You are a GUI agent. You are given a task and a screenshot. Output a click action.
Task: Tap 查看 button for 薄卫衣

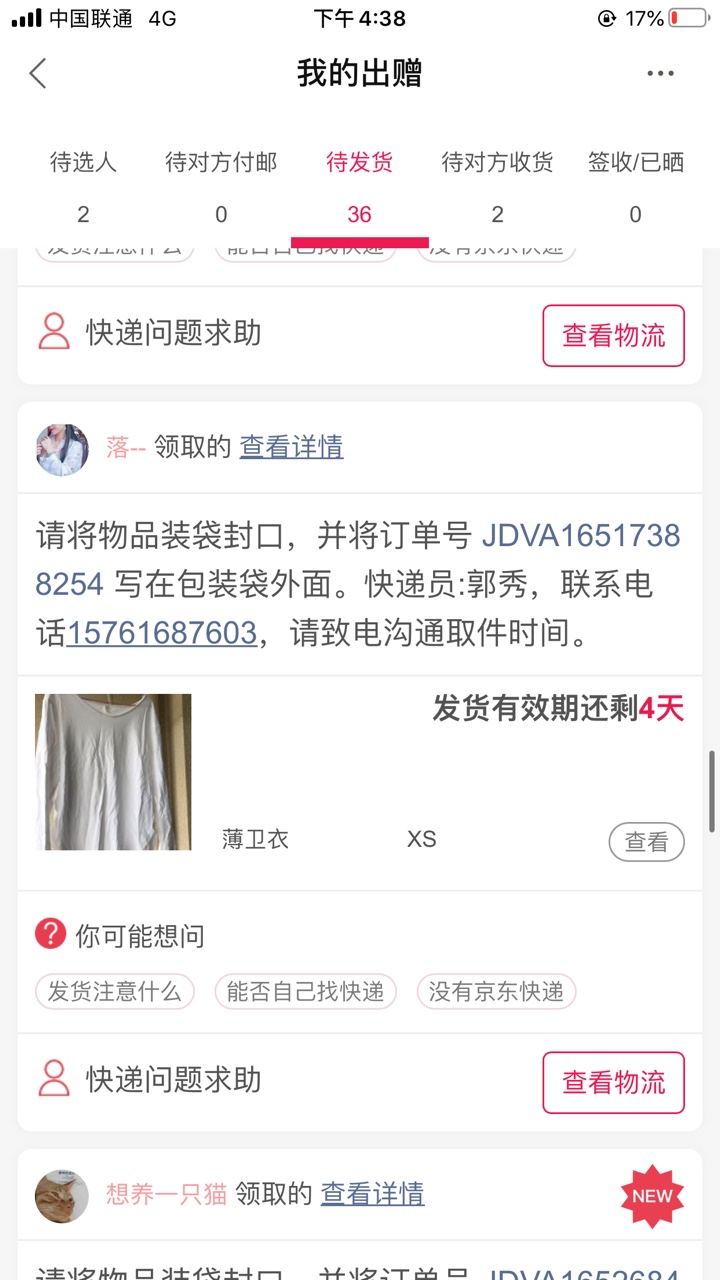point(646,842)
